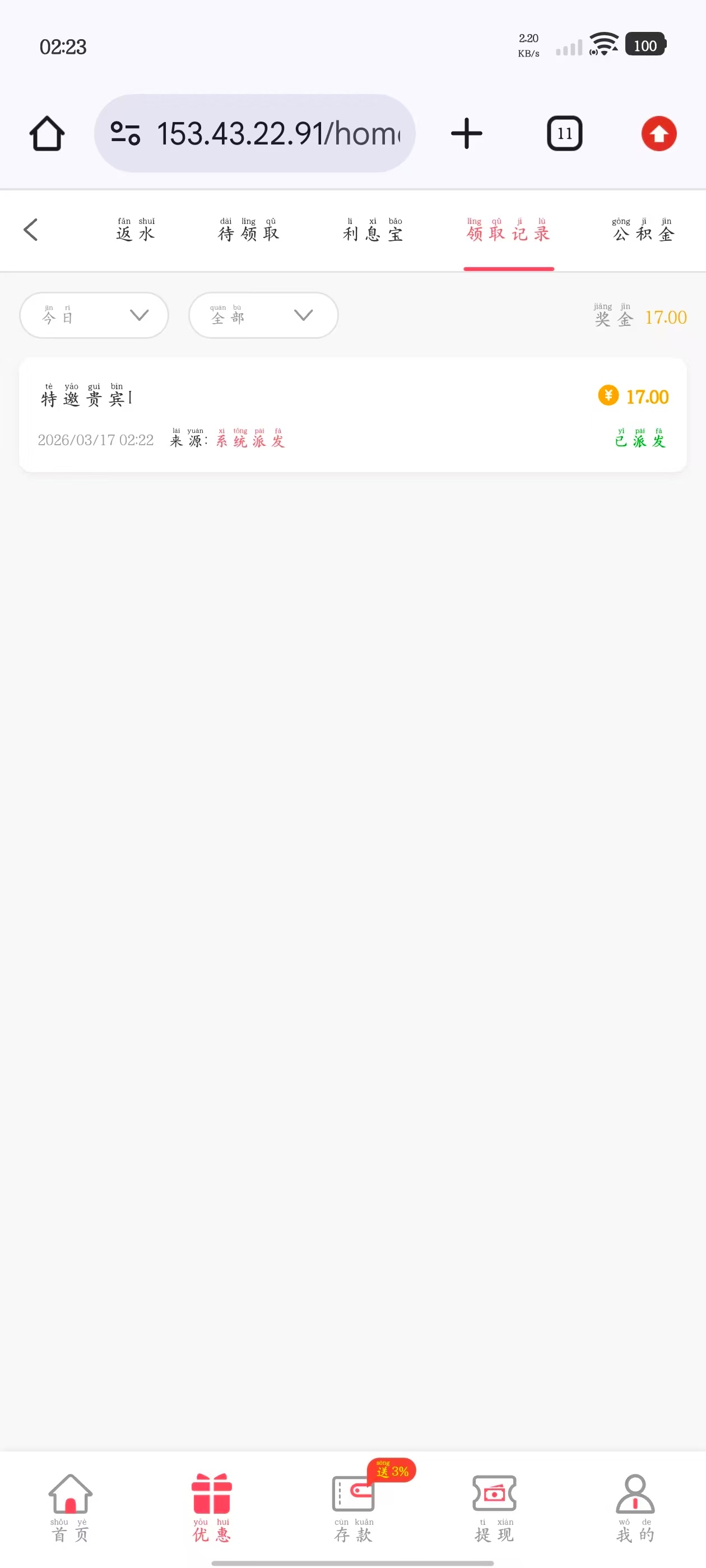
Task: Open the 公积金 tab
Action: point(643,230)
